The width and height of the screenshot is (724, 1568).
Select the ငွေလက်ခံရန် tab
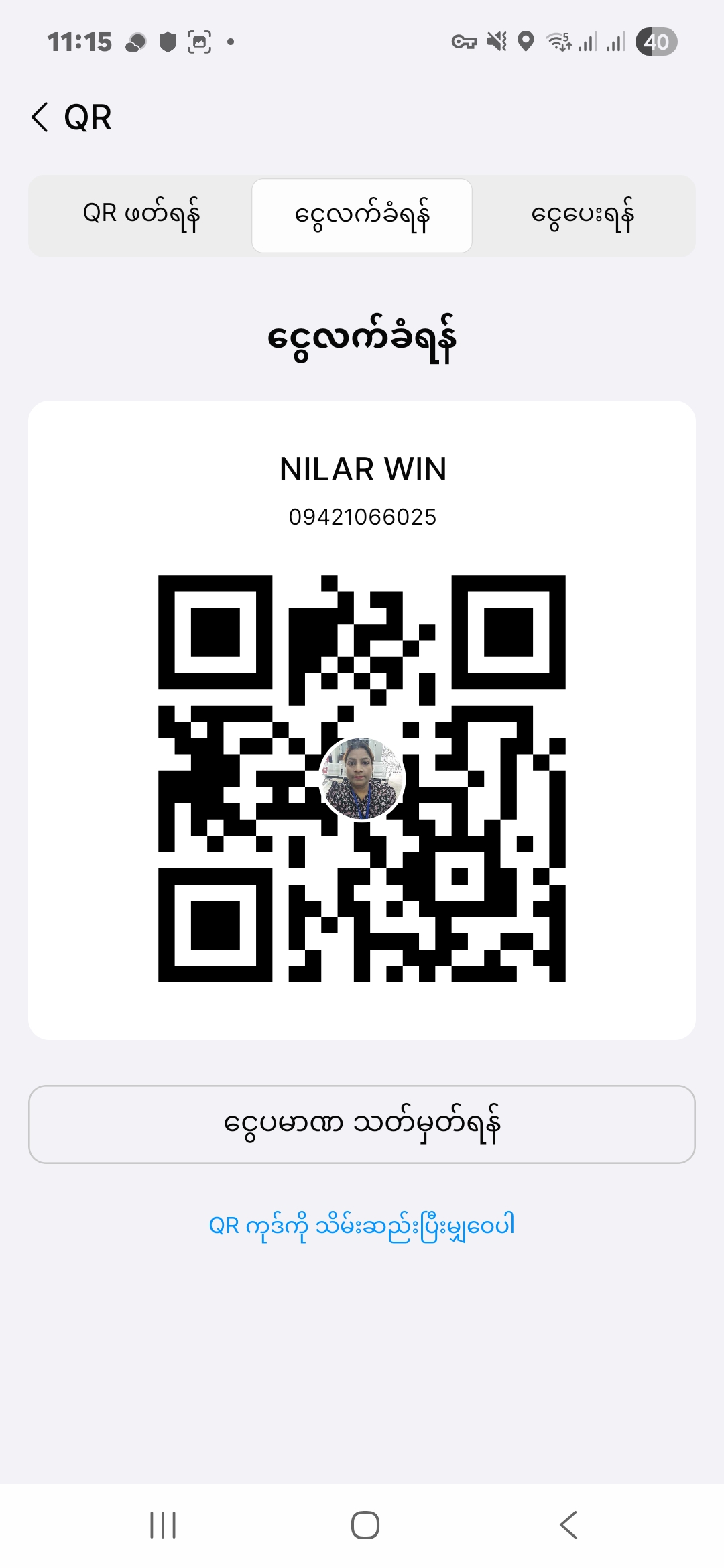pos(362,216)
